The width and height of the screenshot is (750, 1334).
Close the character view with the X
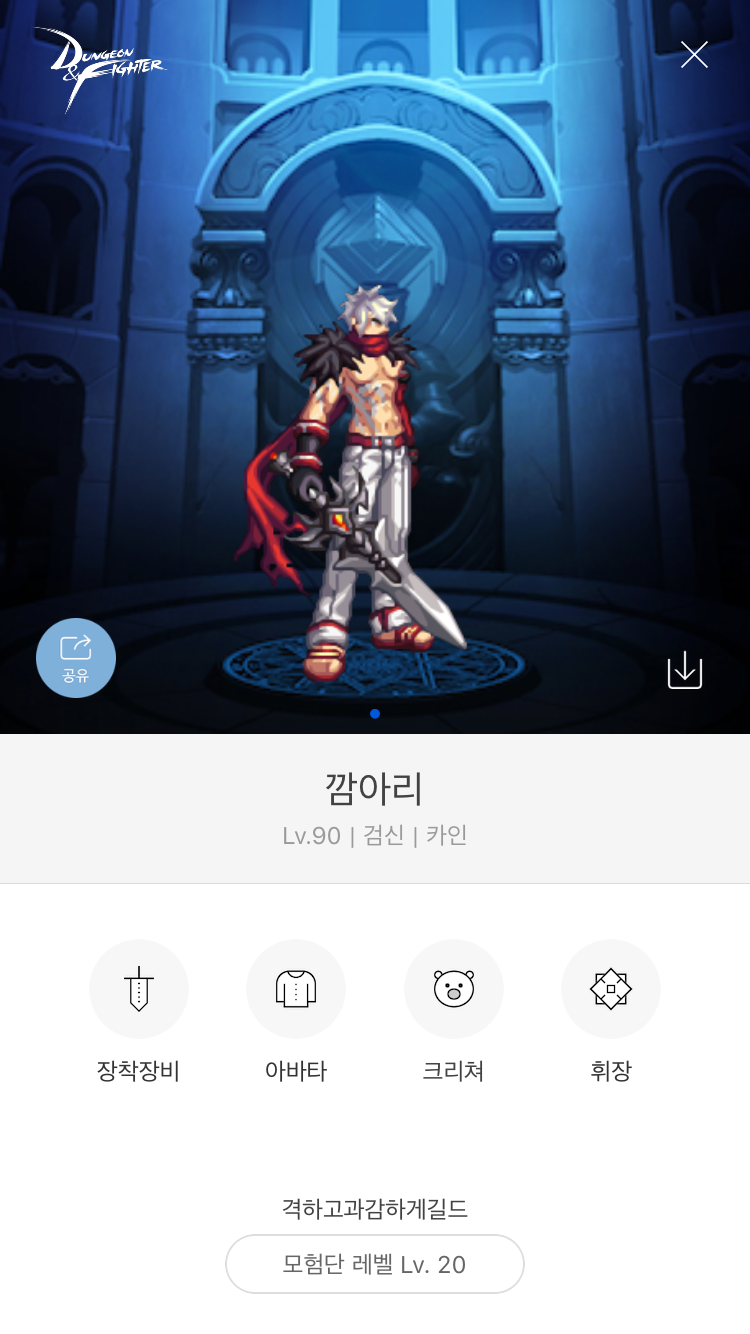[x=694, y=54]
